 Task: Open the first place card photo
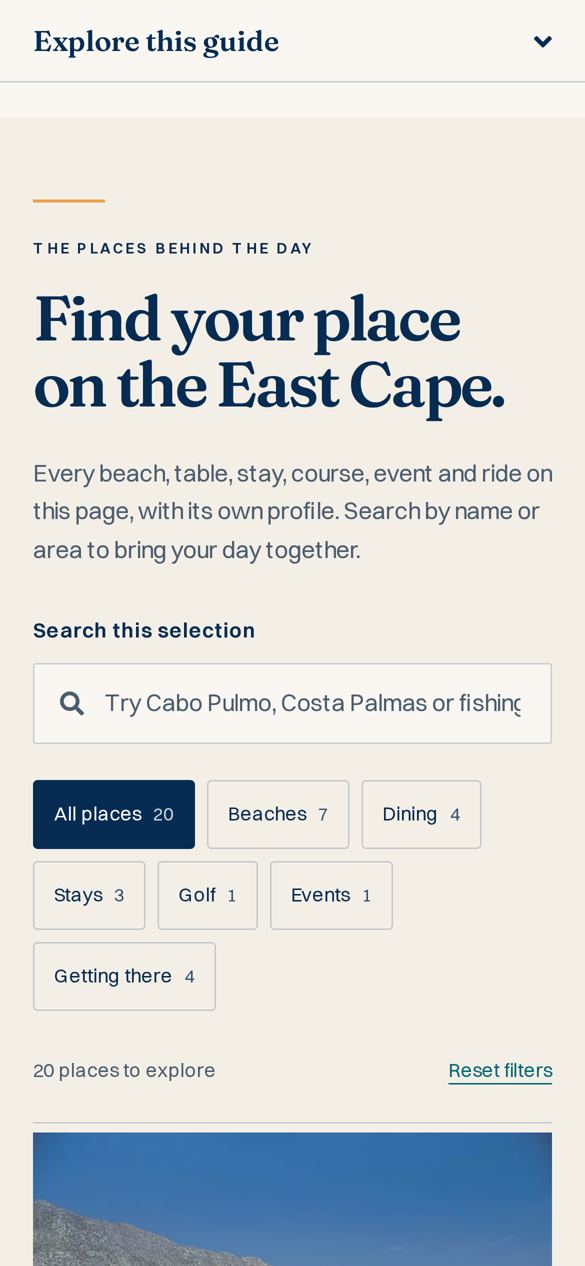tap(292, 1199)
